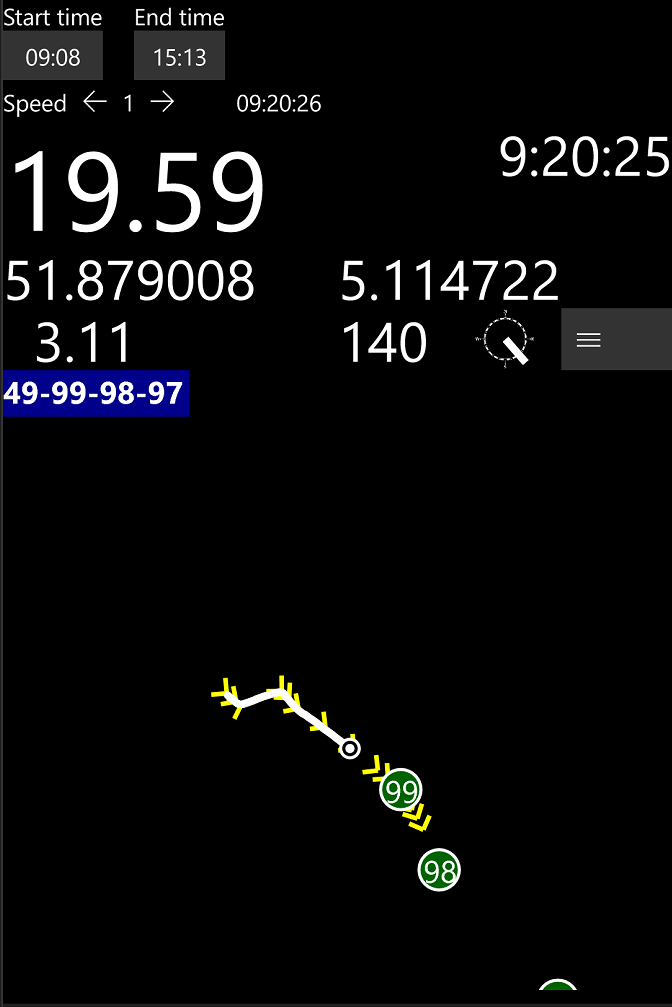672x1007 pixels.
Task: Change the start time 09:08
Action: click(x=52, y=56)
